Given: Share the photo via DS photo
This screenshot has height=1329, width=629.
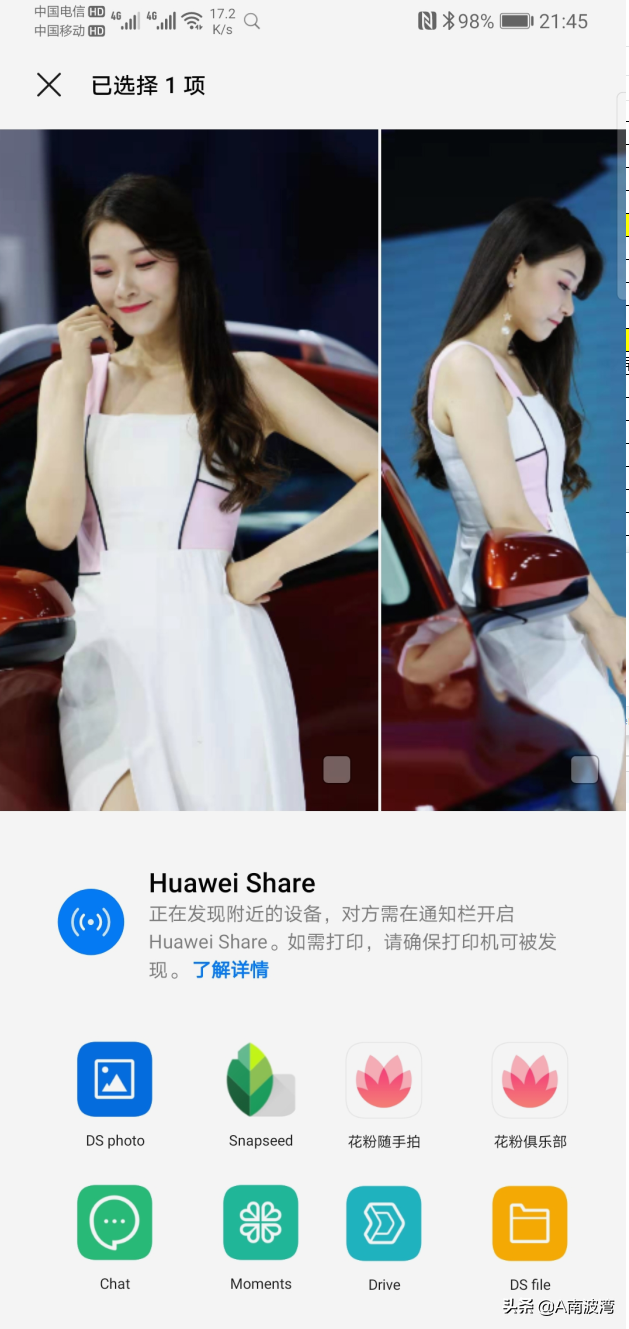Looking at the screenshot, I should click(115, 1079).
